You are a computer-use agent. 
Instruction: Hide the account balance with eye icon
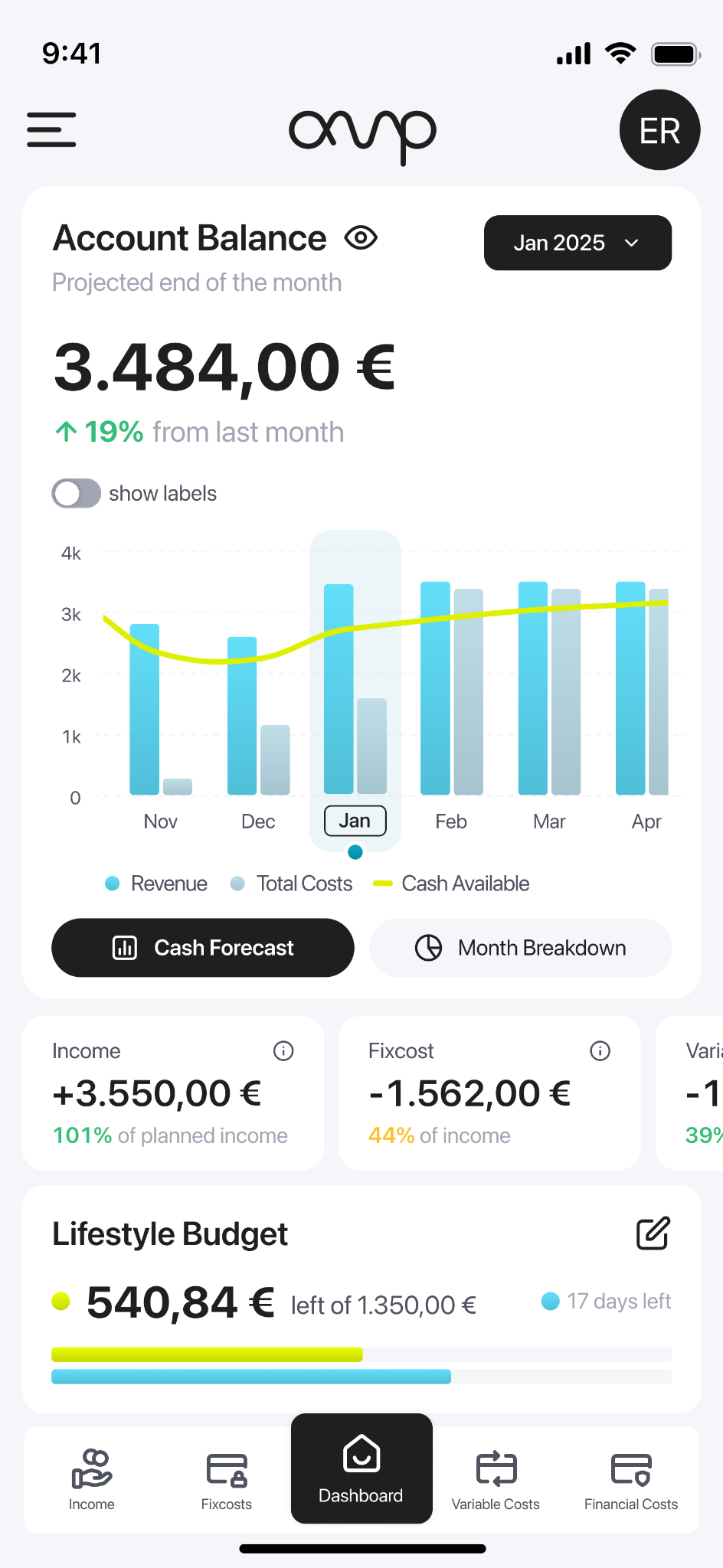[361, 238]
